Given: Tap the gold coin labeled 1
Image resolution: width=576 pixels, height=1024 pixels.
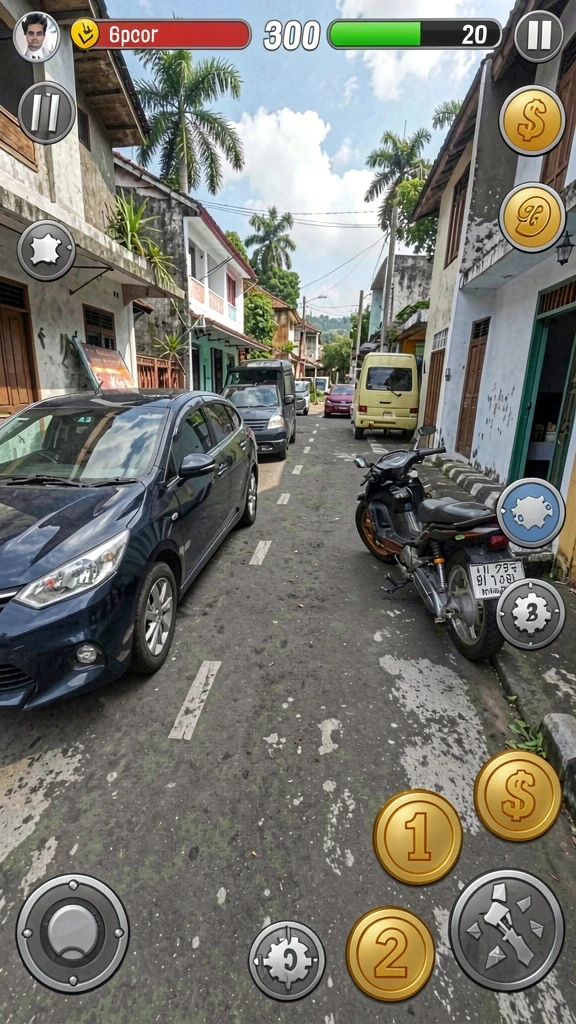Looking at the screenshot, I should 418,837.
